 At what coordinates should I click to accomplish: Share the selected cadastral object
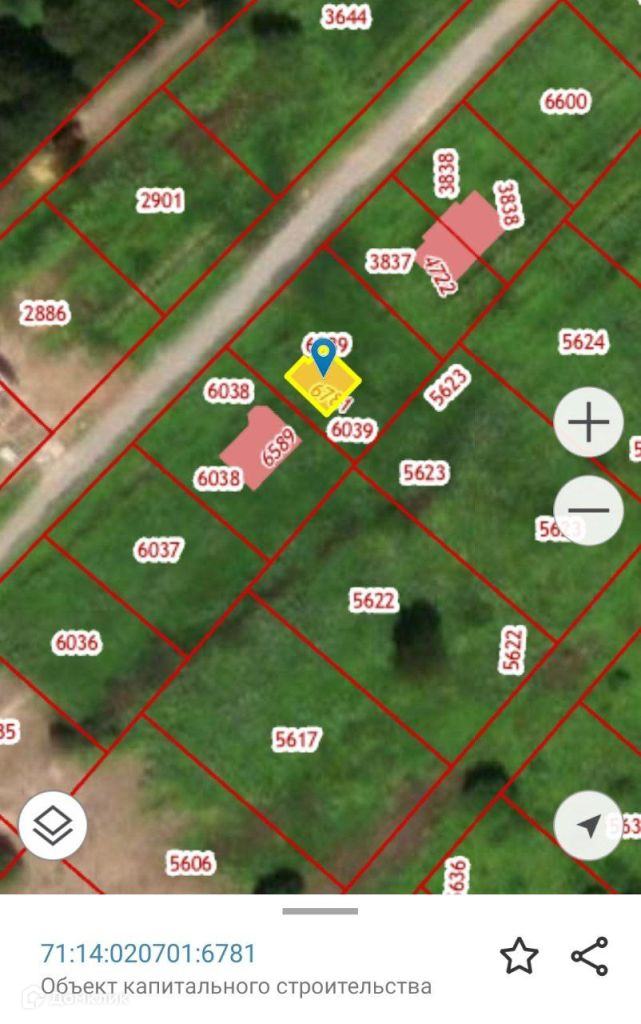tap(590, 956)
